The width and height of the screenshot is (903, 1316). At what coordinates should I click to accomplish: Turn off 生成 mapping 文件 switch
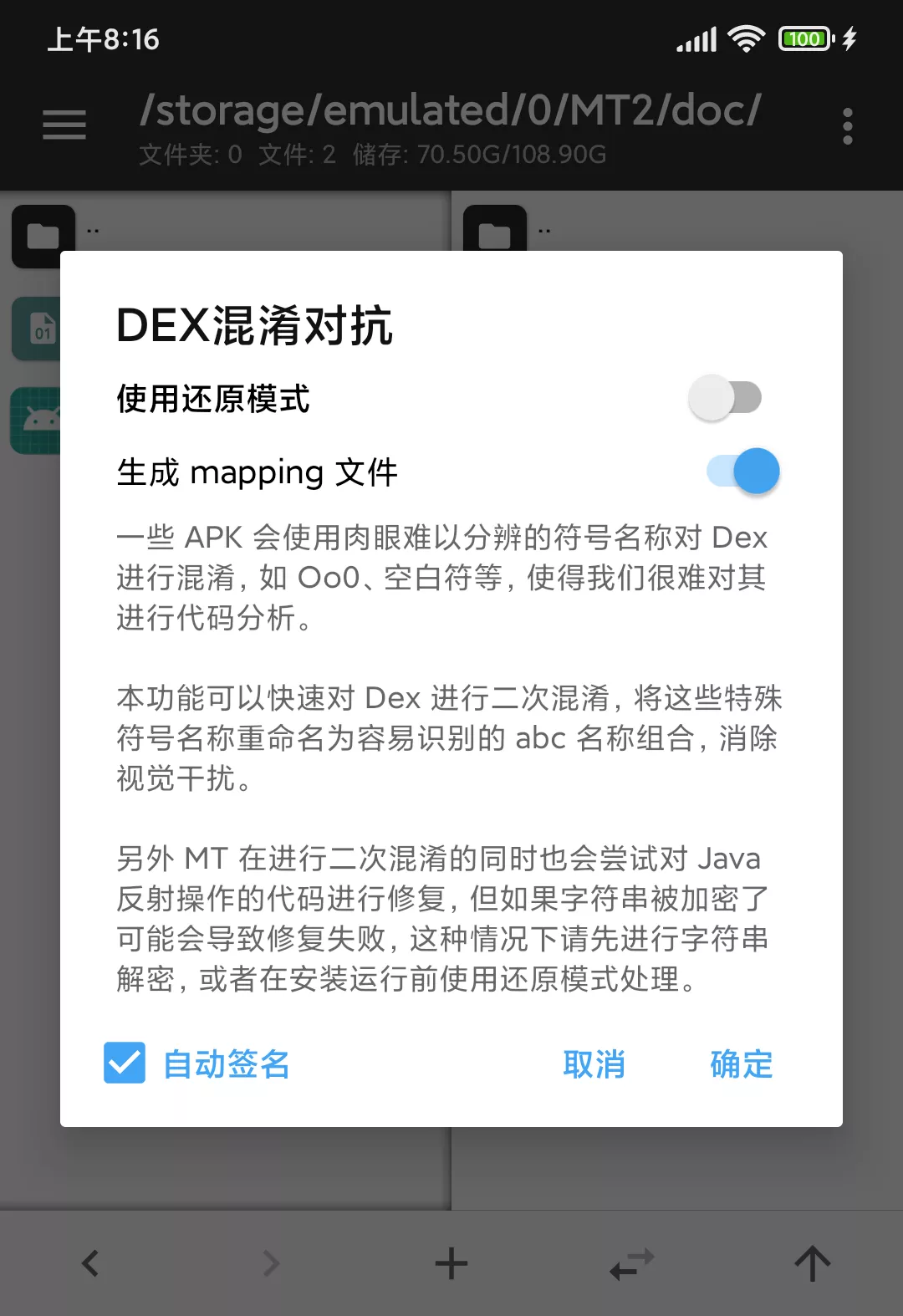(742, 471)
